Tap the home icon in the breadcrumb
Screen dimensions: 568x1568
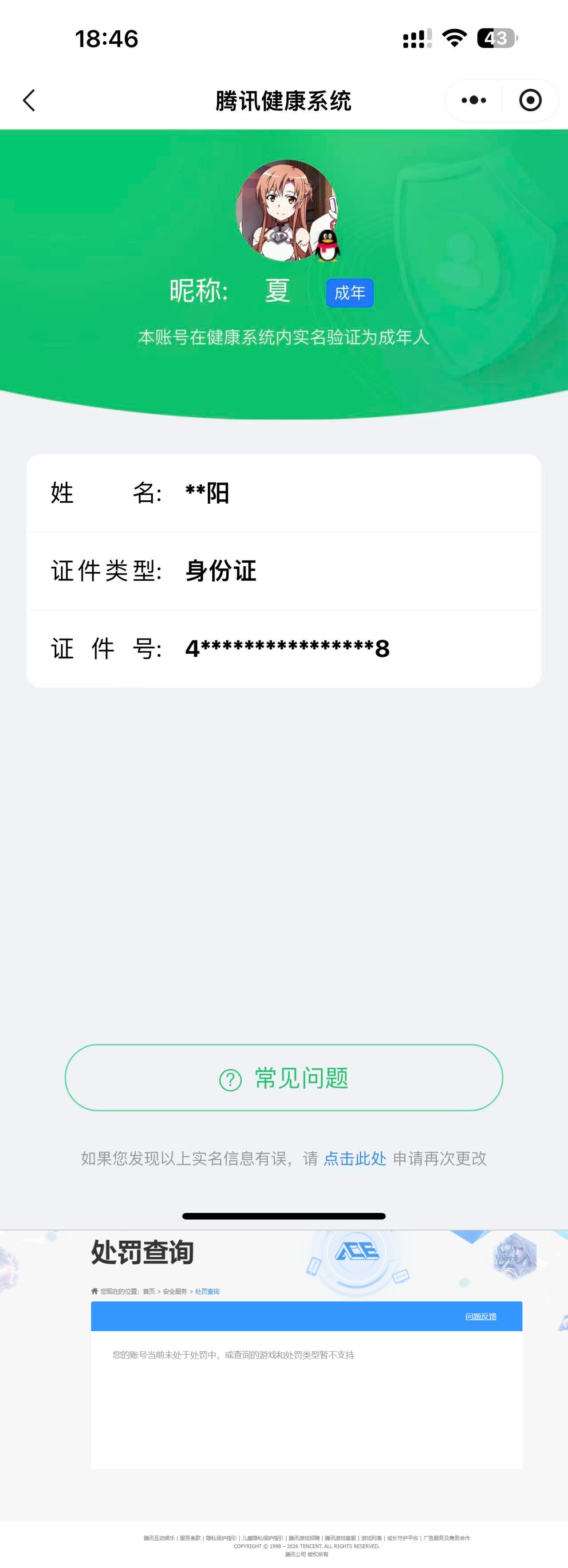[95, 1291]
